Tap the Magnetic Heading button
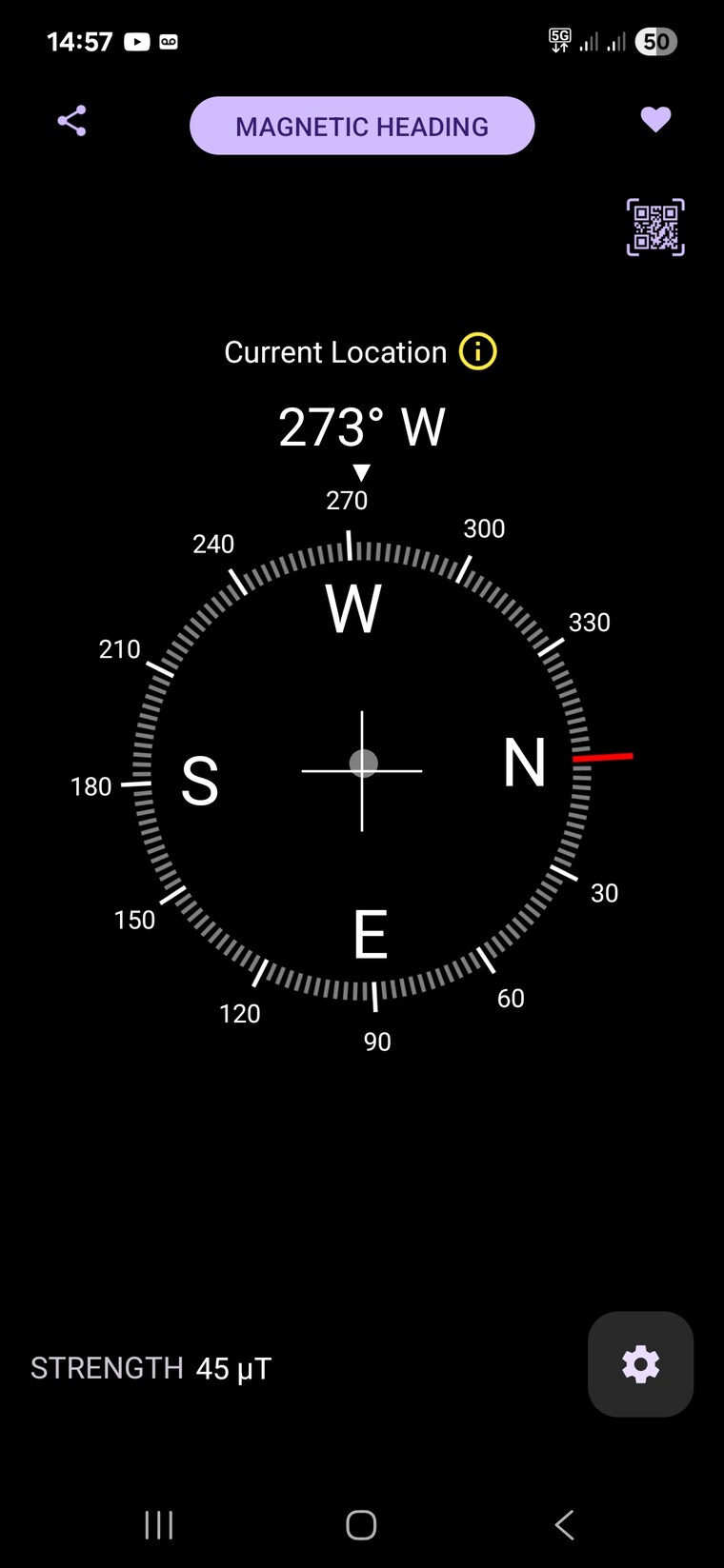724x1568 pixels. pyautogui.click(x=362, y=126)
